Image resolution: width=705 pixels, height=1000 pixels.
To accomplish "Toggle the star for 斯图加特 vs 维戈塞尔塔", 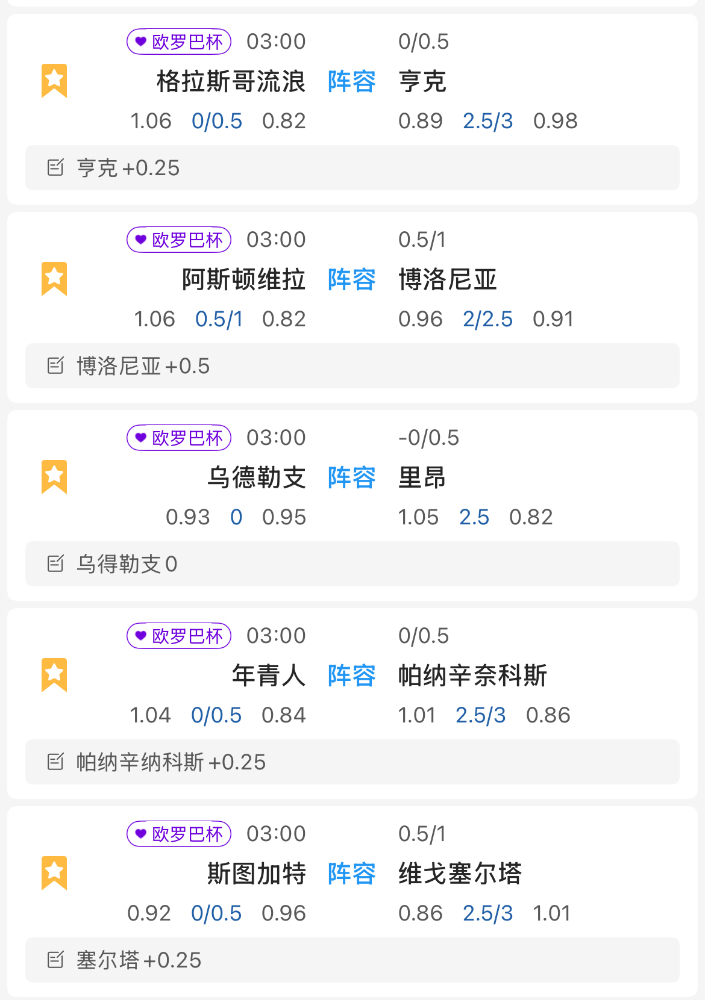I will (x=54, y=872).
